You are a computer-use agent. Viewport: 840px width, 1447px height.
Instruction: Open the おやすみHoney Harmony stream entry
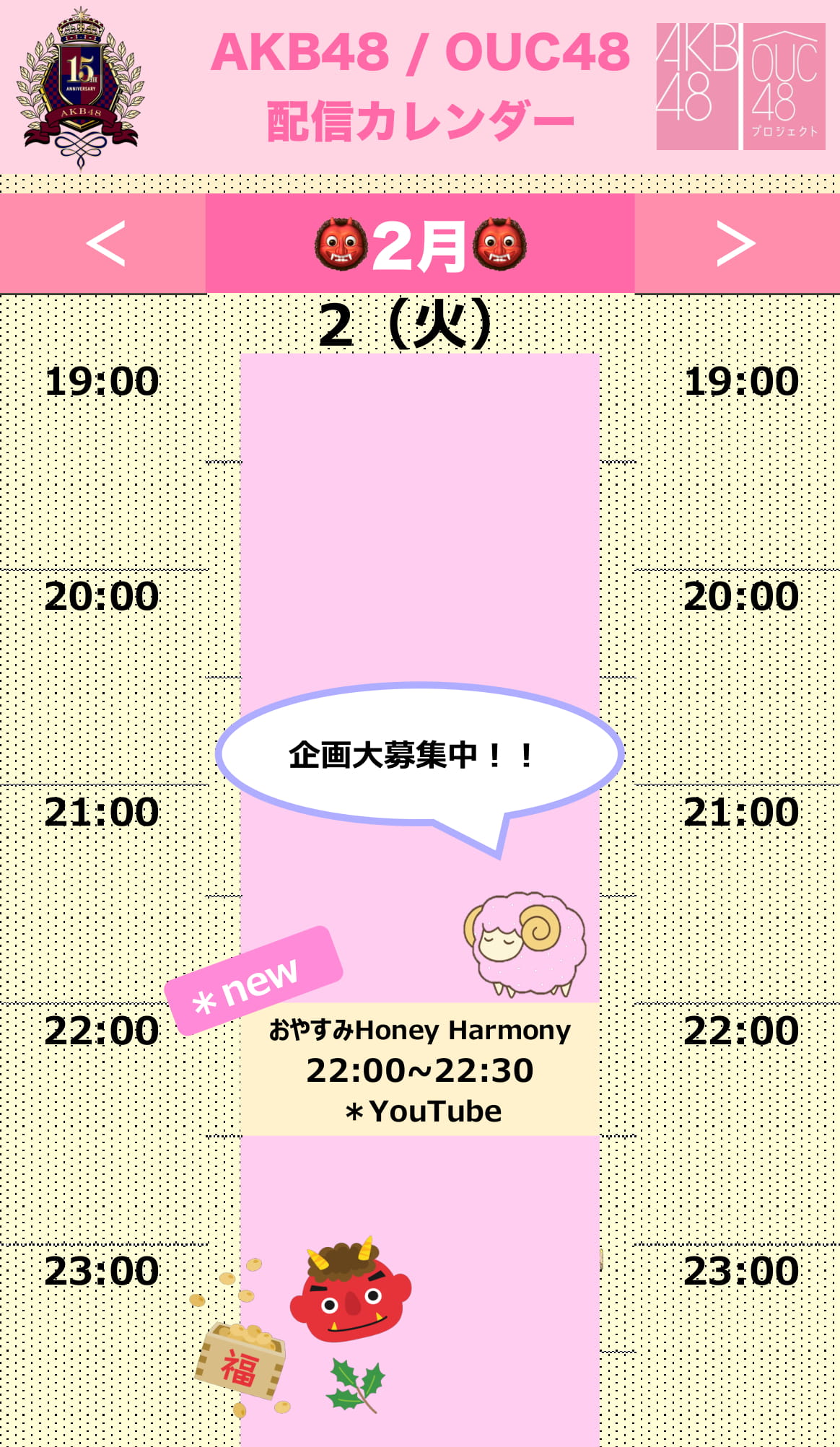coord(420,1069)
